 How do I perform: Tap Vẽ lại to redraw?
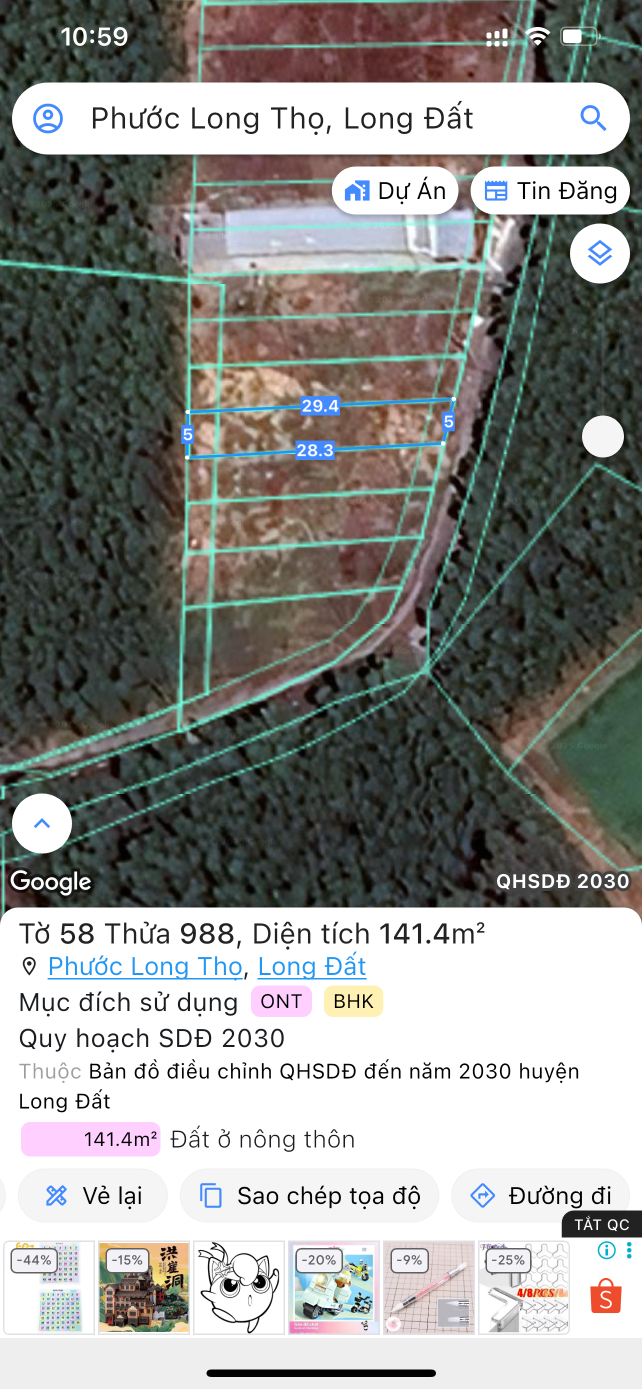[93, 1195]
